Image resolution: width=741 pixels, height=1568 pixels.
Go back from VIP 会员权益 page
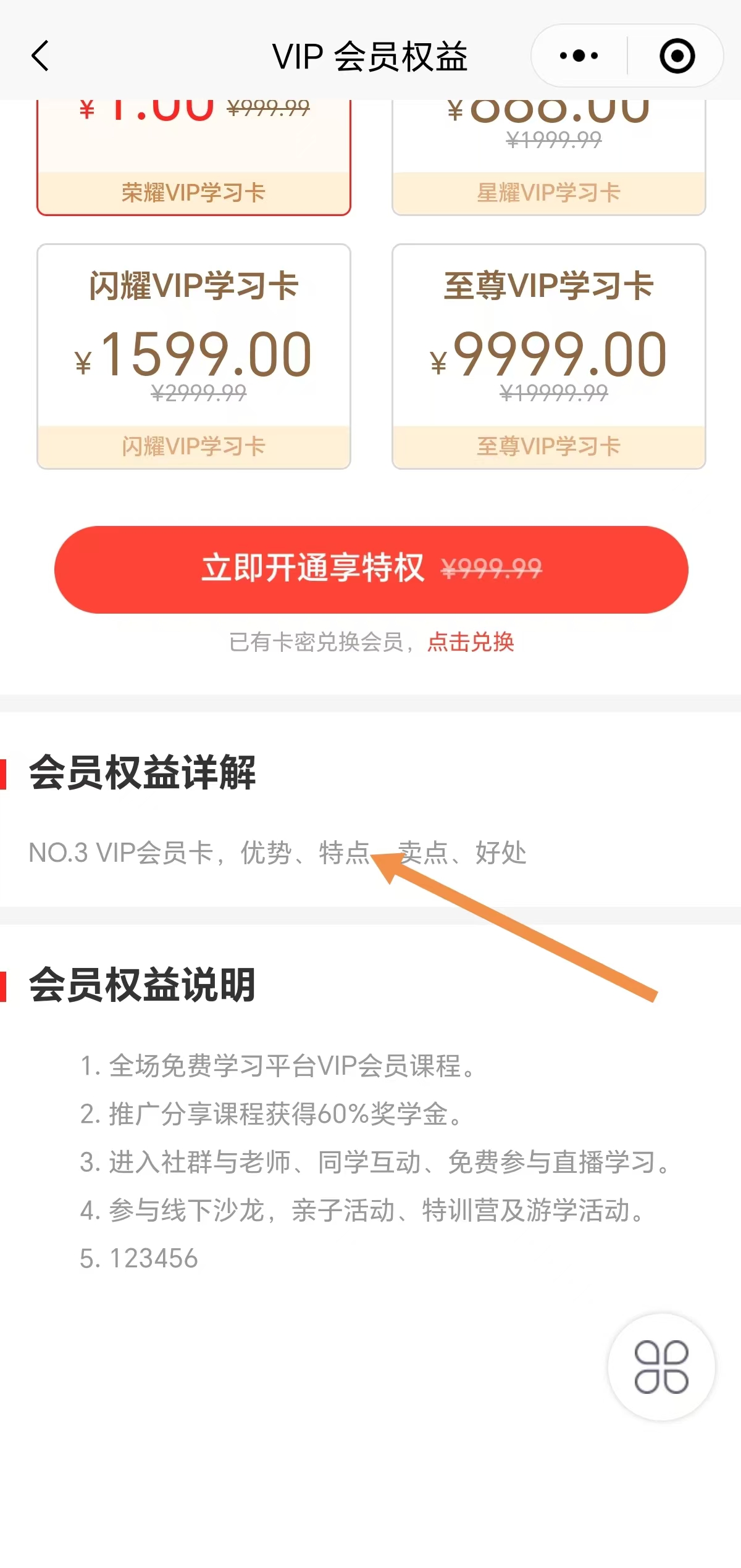(40, 56)
